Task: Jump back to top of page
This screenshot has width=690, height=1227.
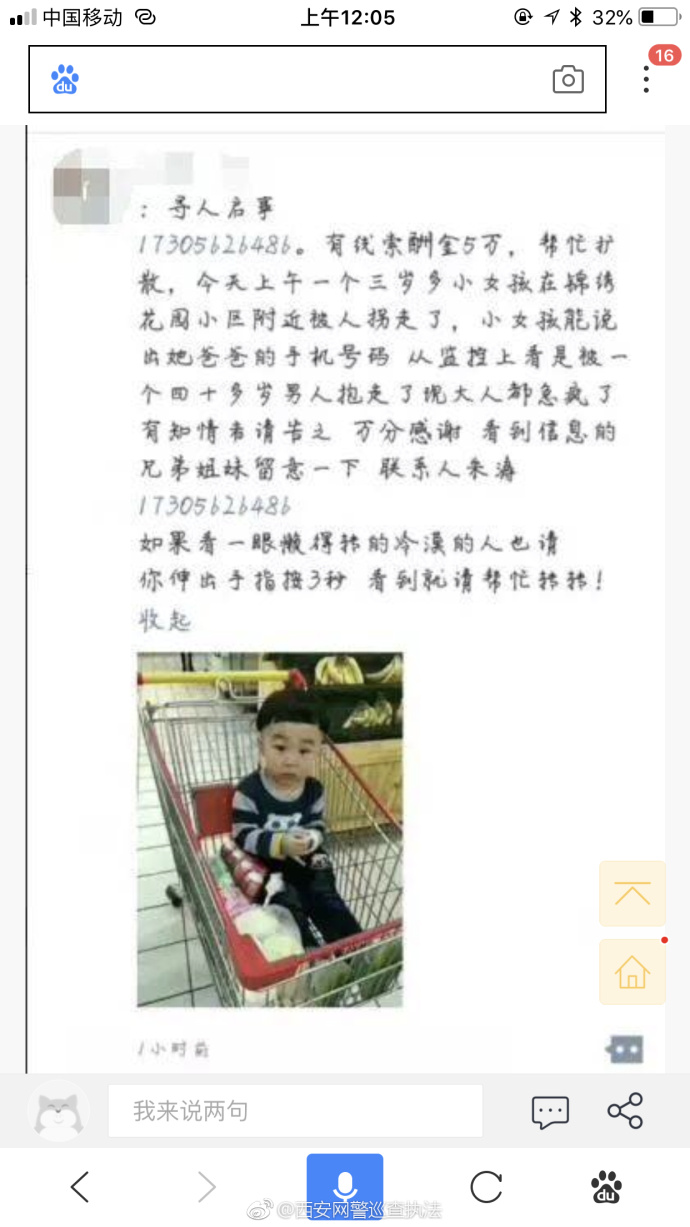Action: pos(632,893)
